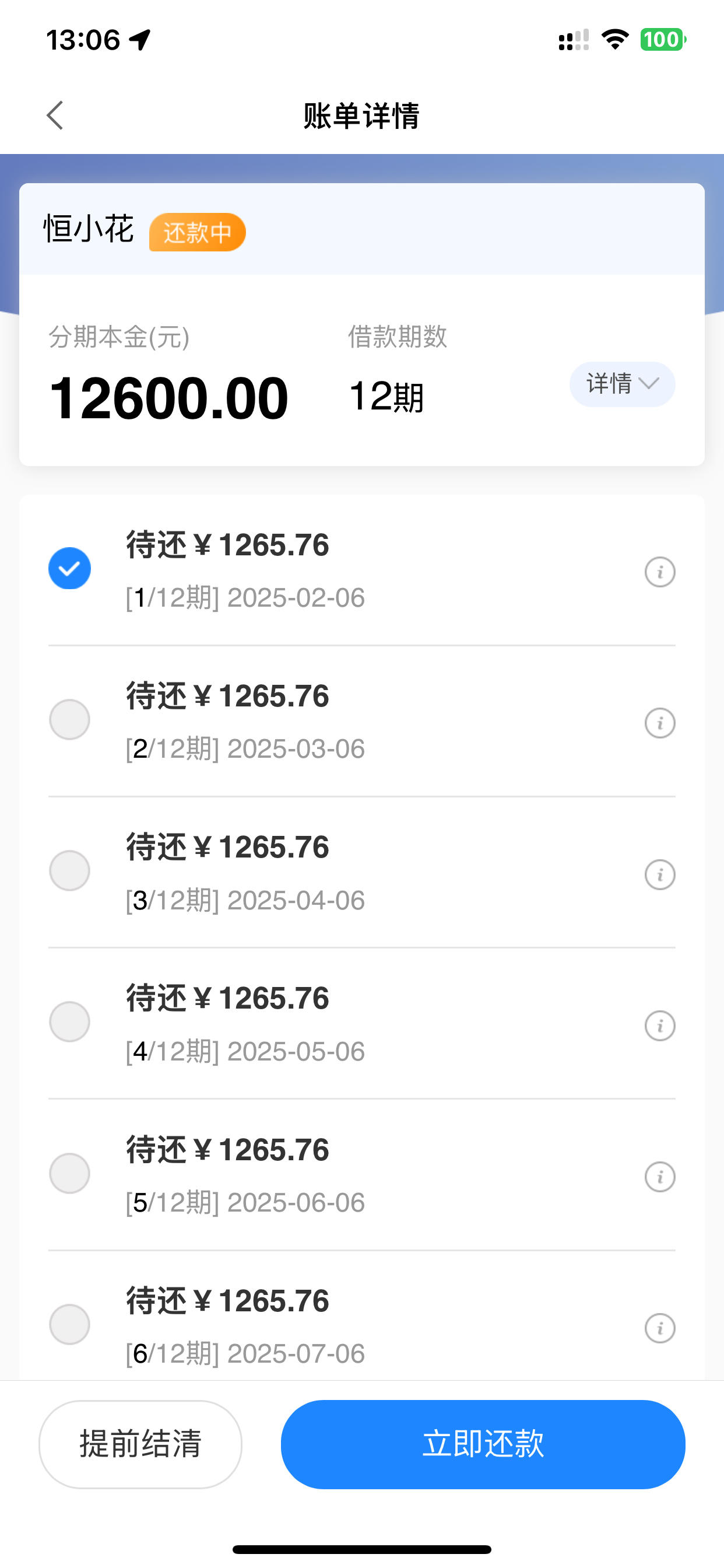The height and width of the screenshot is (1568, 724).
Task: Tap 立即还款 to repay now
Action: click(x=483, y=1444)
